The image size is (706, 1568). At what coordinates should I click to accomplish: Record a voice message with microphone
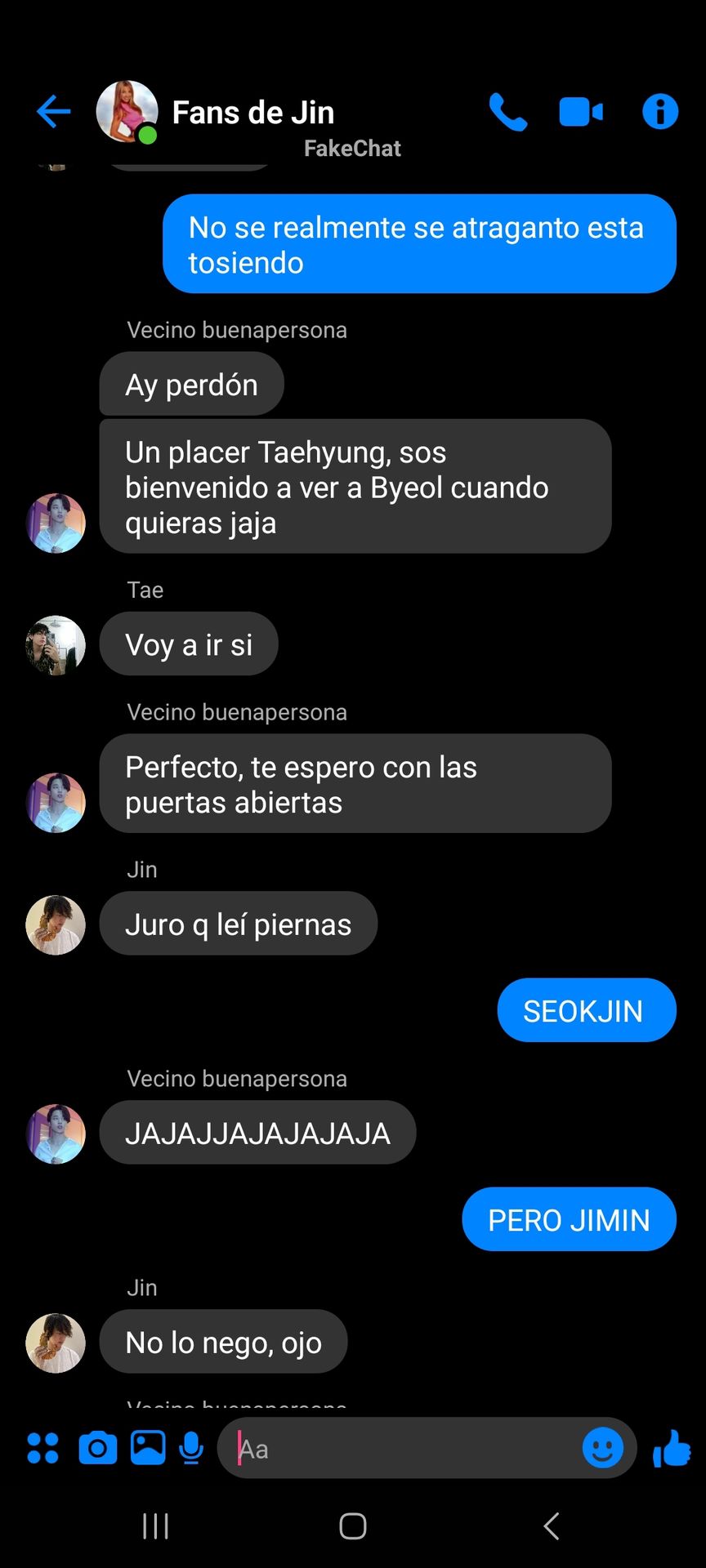(191, 1448)
